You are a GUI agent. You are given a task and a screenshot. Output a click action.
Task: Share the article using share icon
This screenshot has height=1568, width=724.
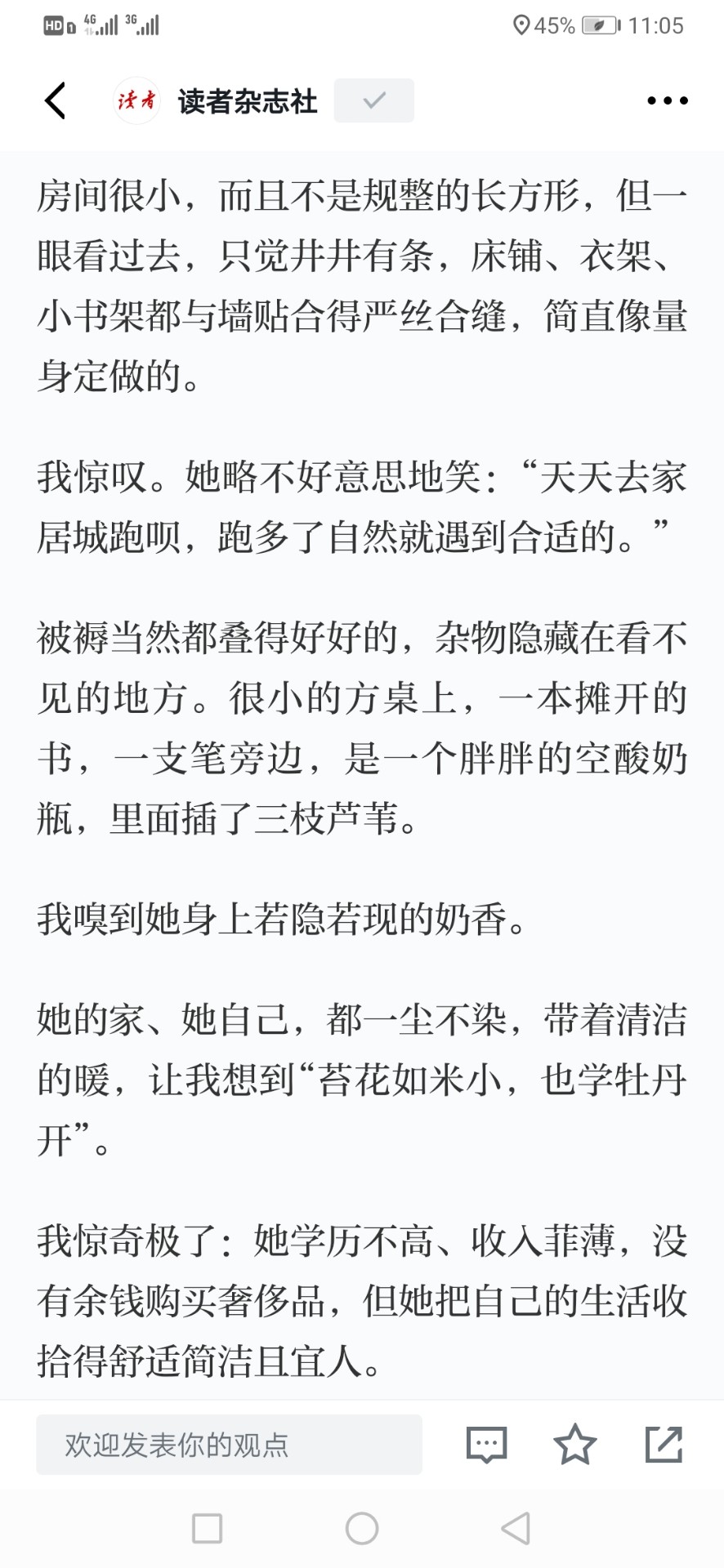(x=664, y=1444)
